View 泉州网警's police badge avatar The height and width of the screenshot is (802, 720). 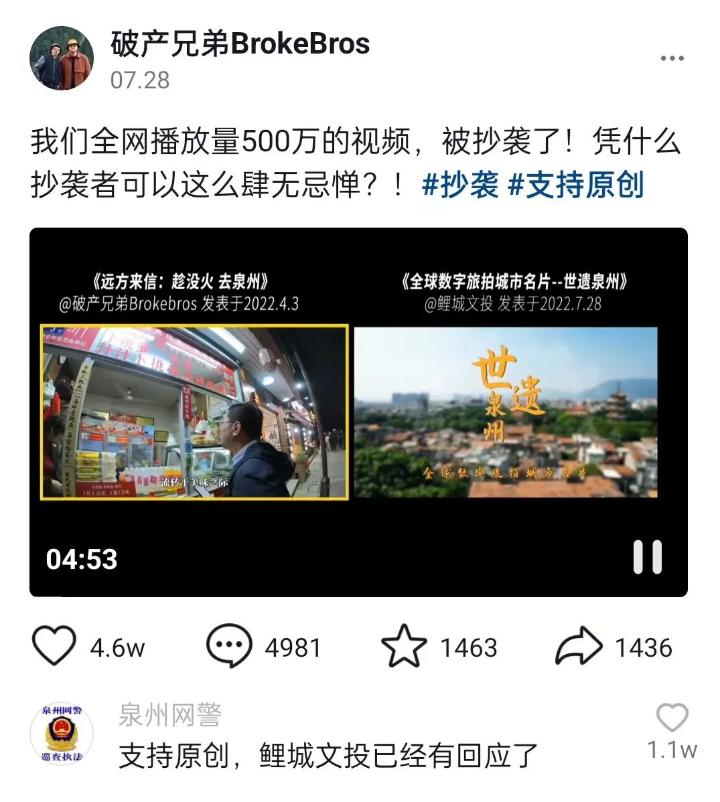62,726
